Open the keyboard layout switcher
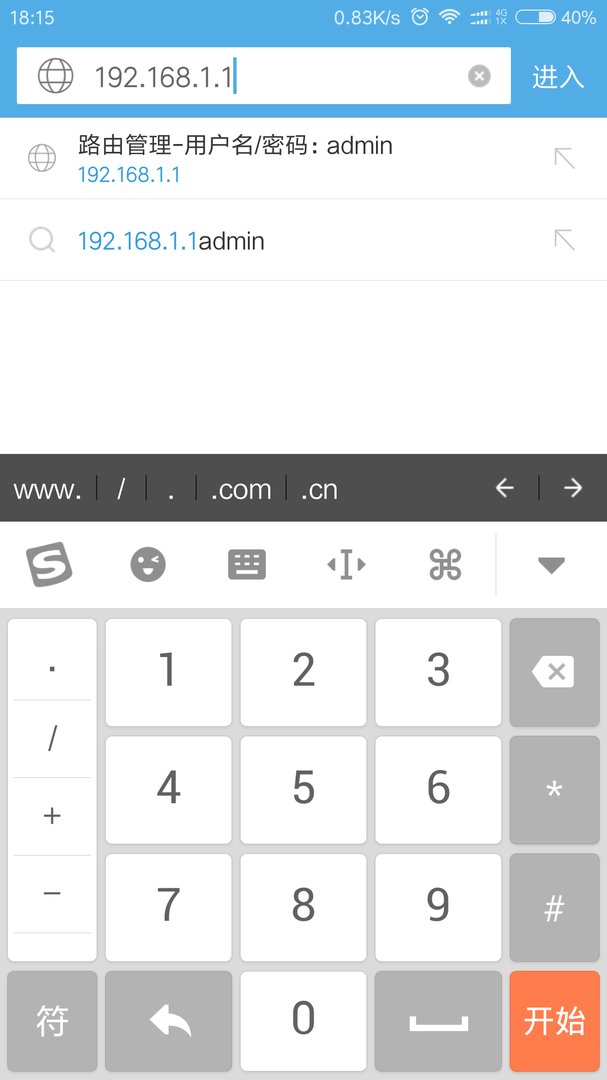Viewport: 607px width, 1080px height. 247,565
